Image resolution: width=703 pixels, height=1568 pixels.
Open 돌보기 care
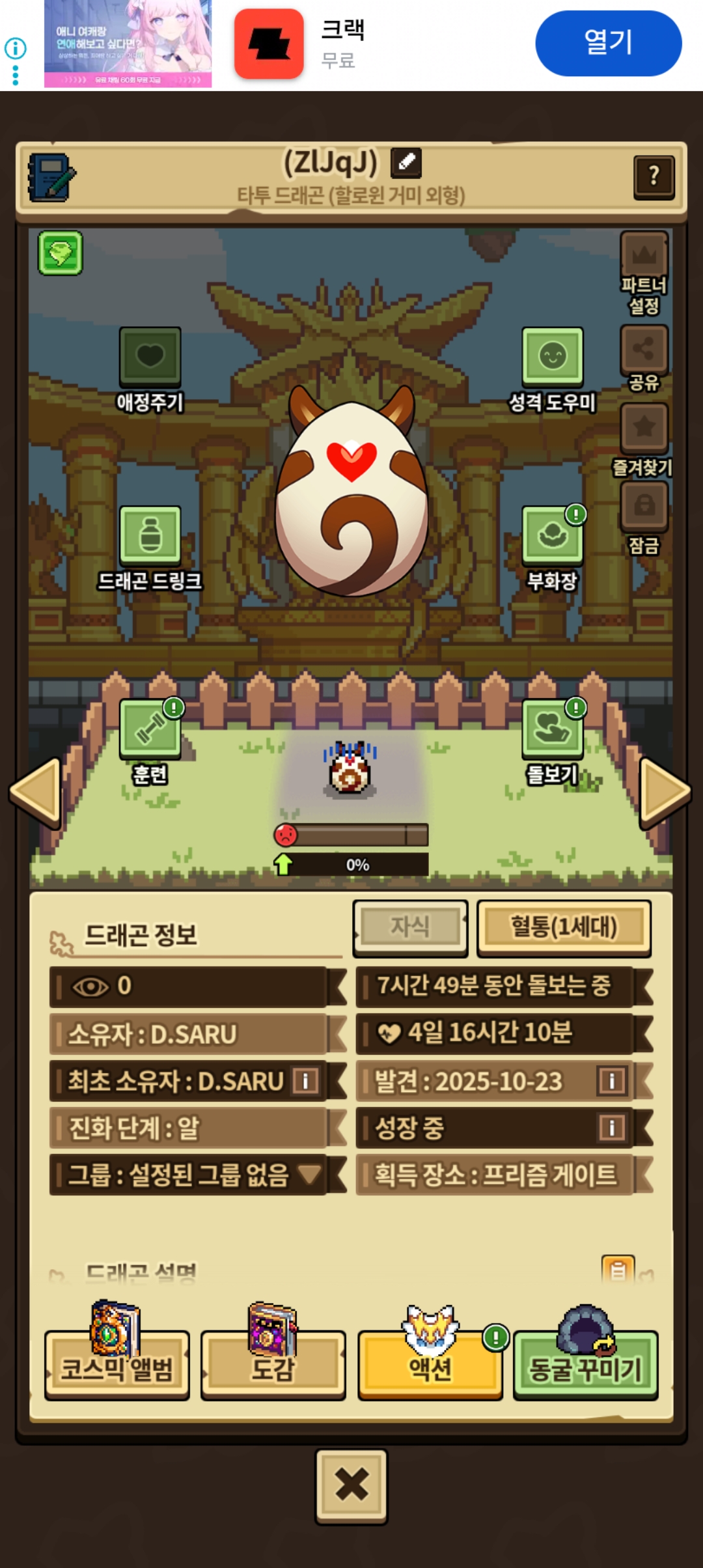[553, 742]
